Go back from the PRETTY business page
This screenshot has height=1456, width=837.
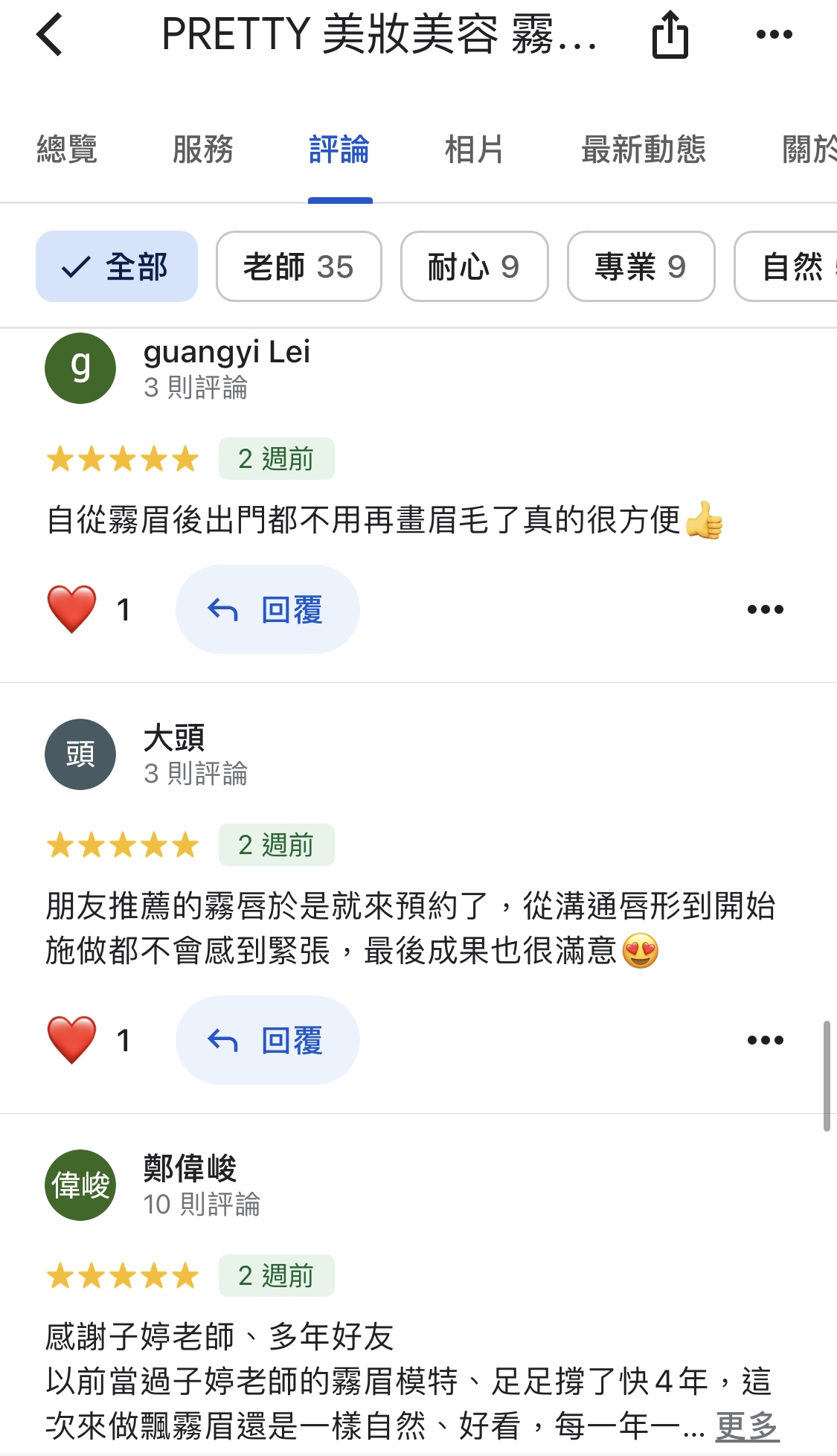(50, 35)
